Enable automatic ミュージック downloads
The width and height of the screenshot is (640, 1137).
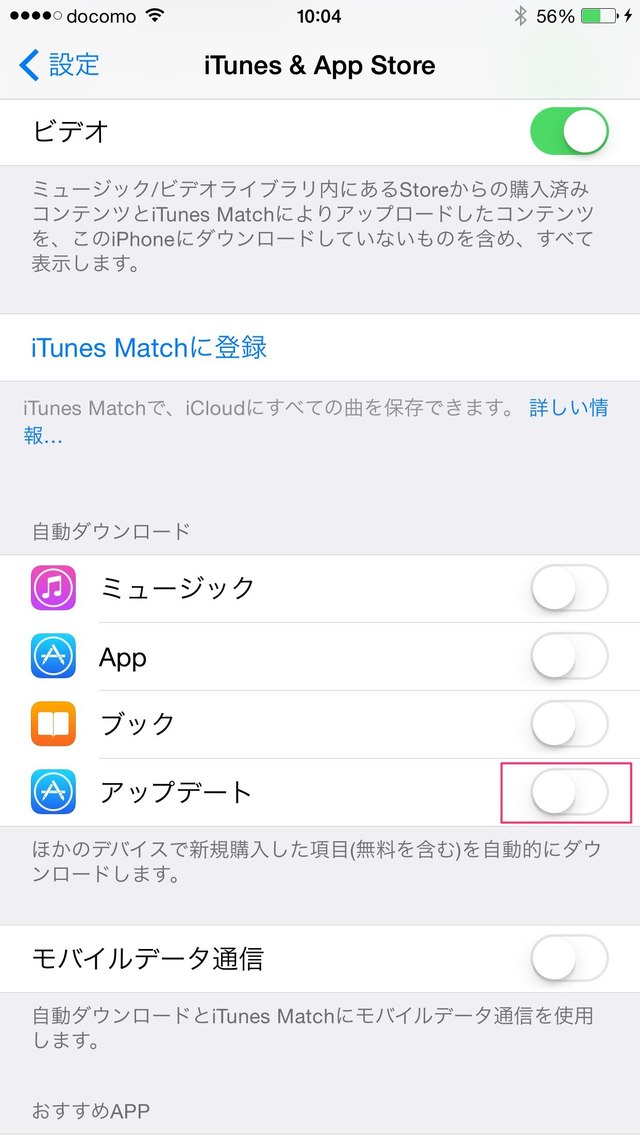[569, 588]
